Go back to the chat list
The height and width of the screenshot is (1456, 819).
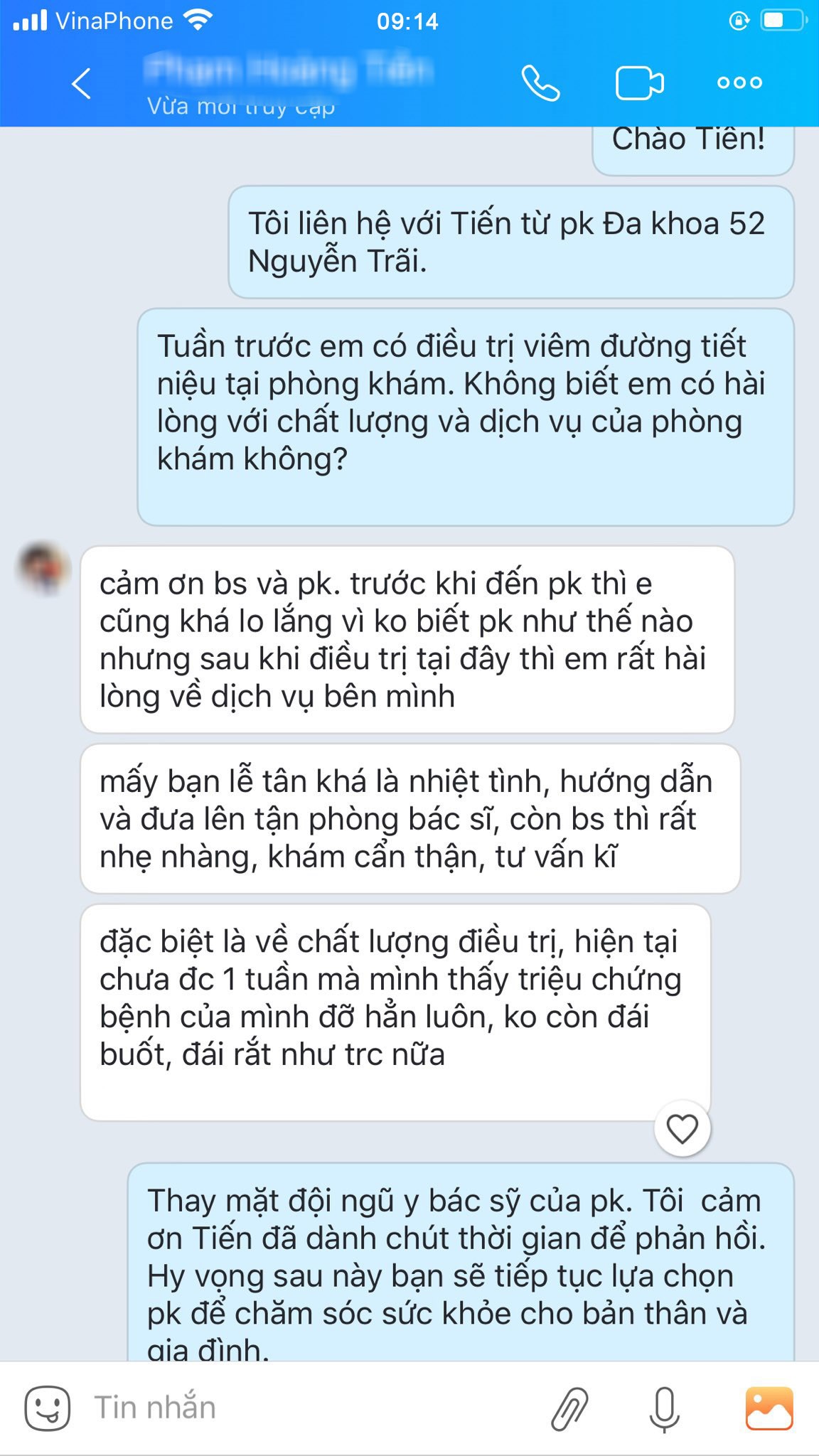click(81, 83)
